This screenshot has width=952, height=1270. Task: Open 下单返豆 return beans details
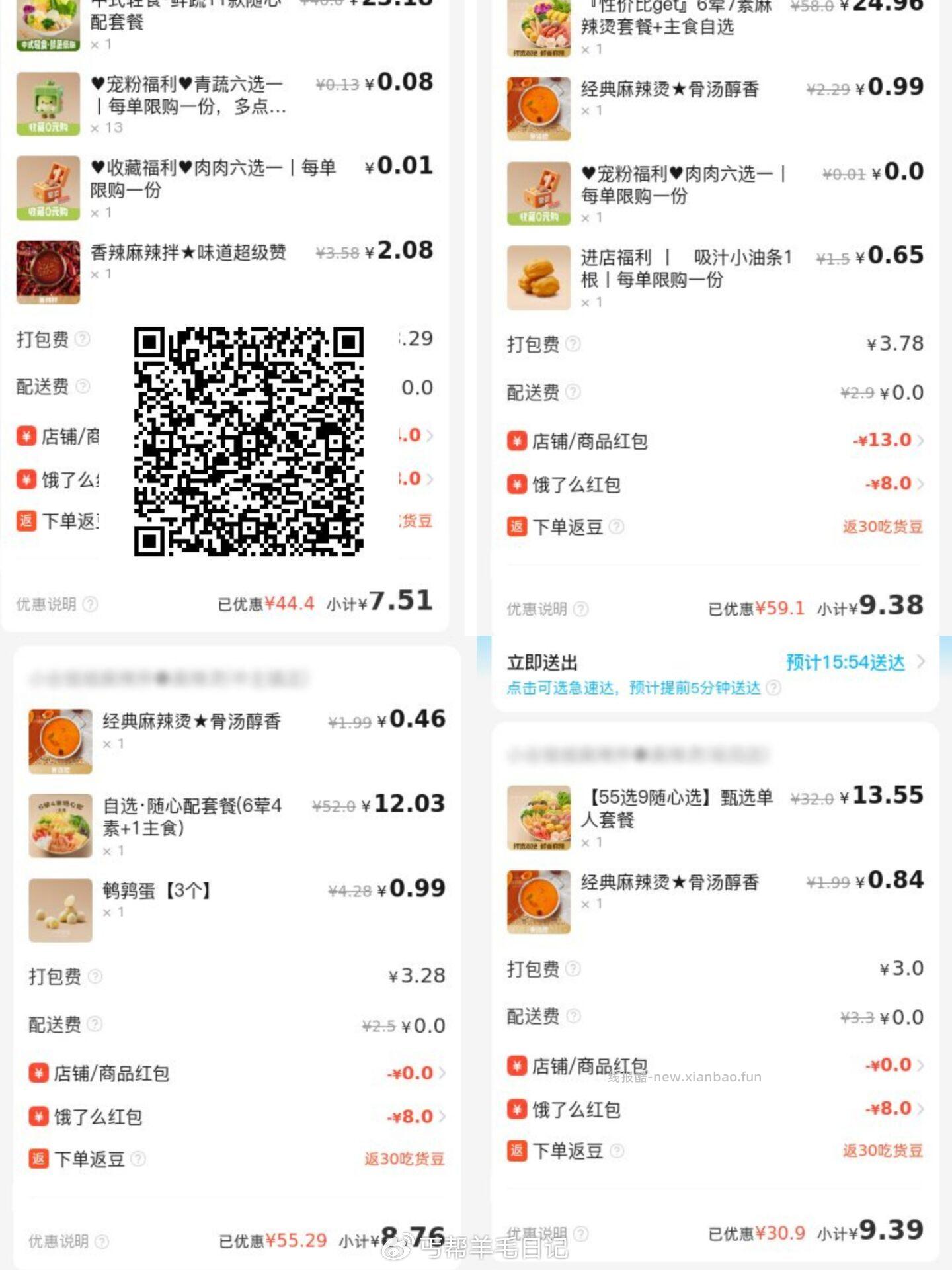[x=619, y=526]
